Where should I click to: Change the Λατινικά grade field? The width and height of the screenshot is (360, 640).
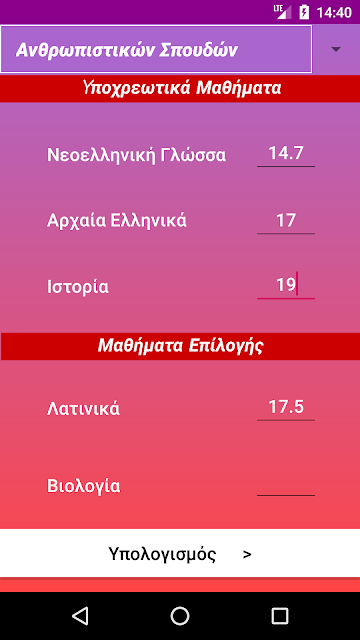pyautogui.click(x=286, y=408)
